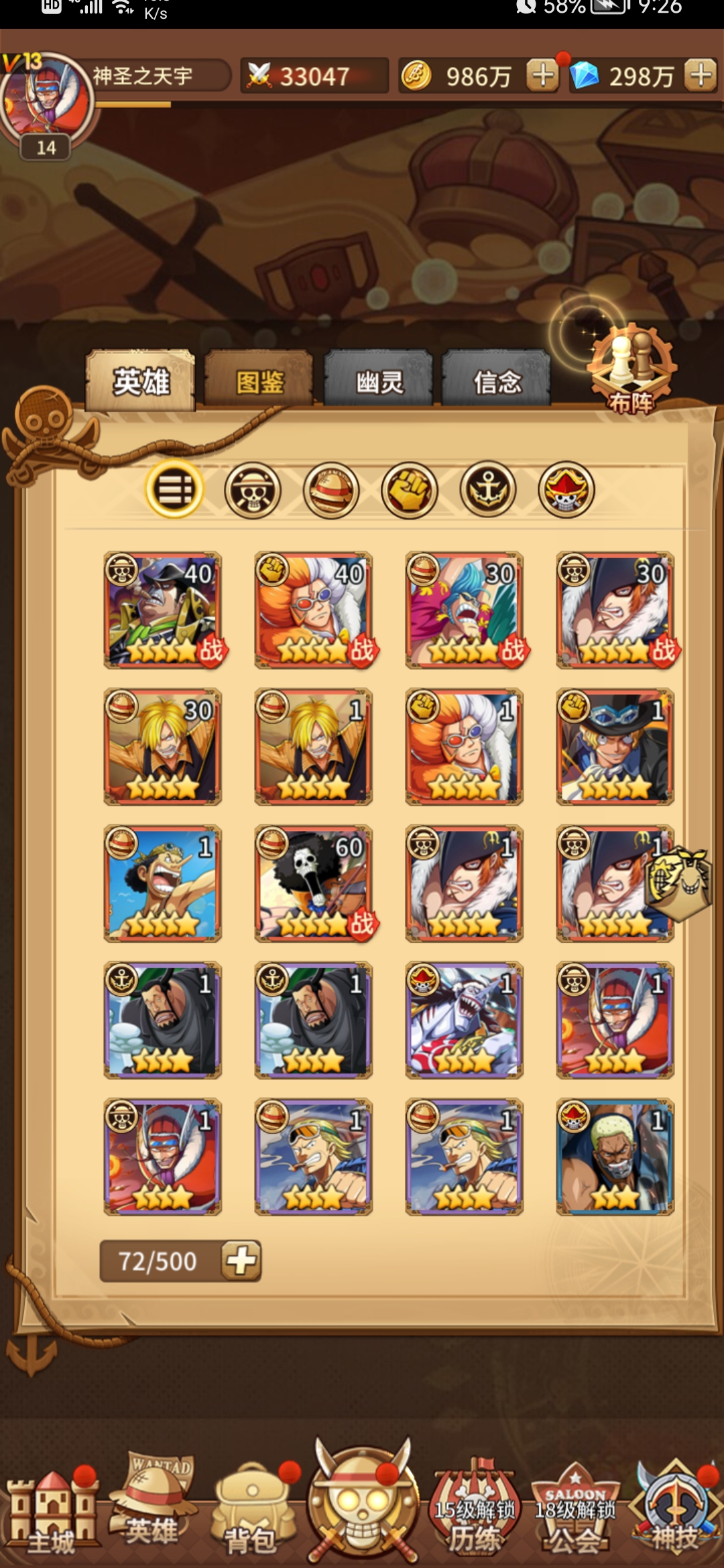Image resolution: width=724 pixels, height=1568 pixels.
Task: Switch to the 信念 tab
Action: pos(497,381)
